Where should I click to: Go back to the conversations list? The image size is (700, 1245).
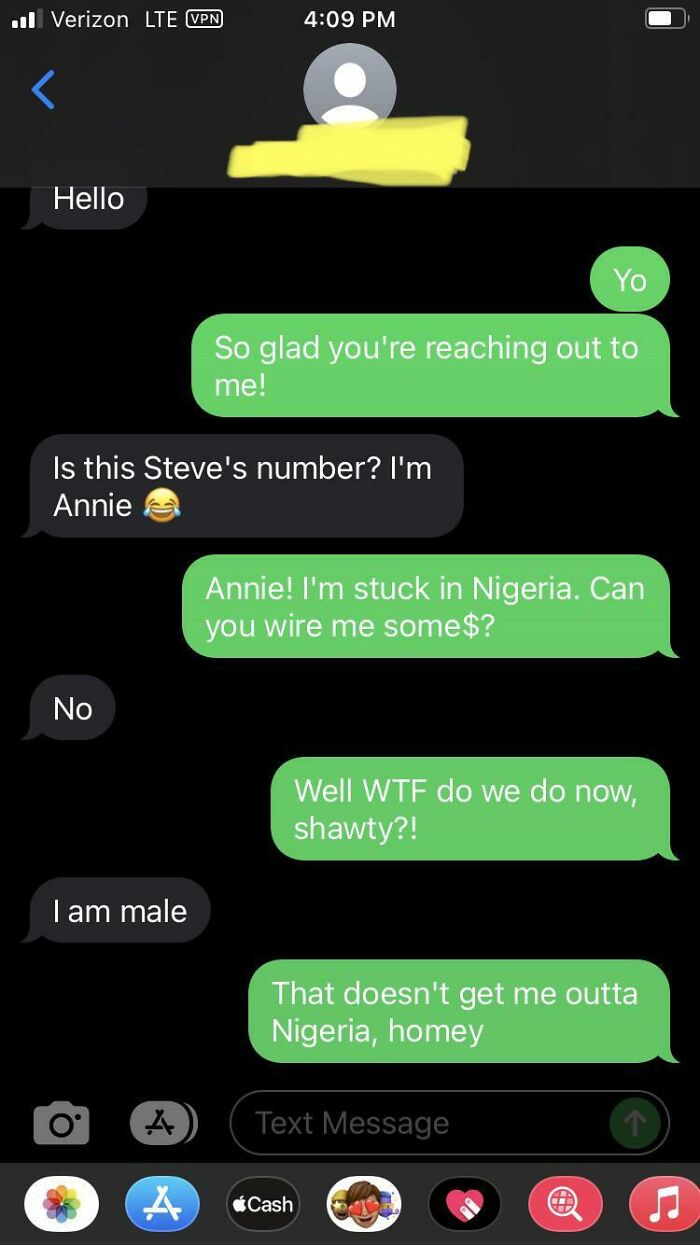click(x=43, y=89)
